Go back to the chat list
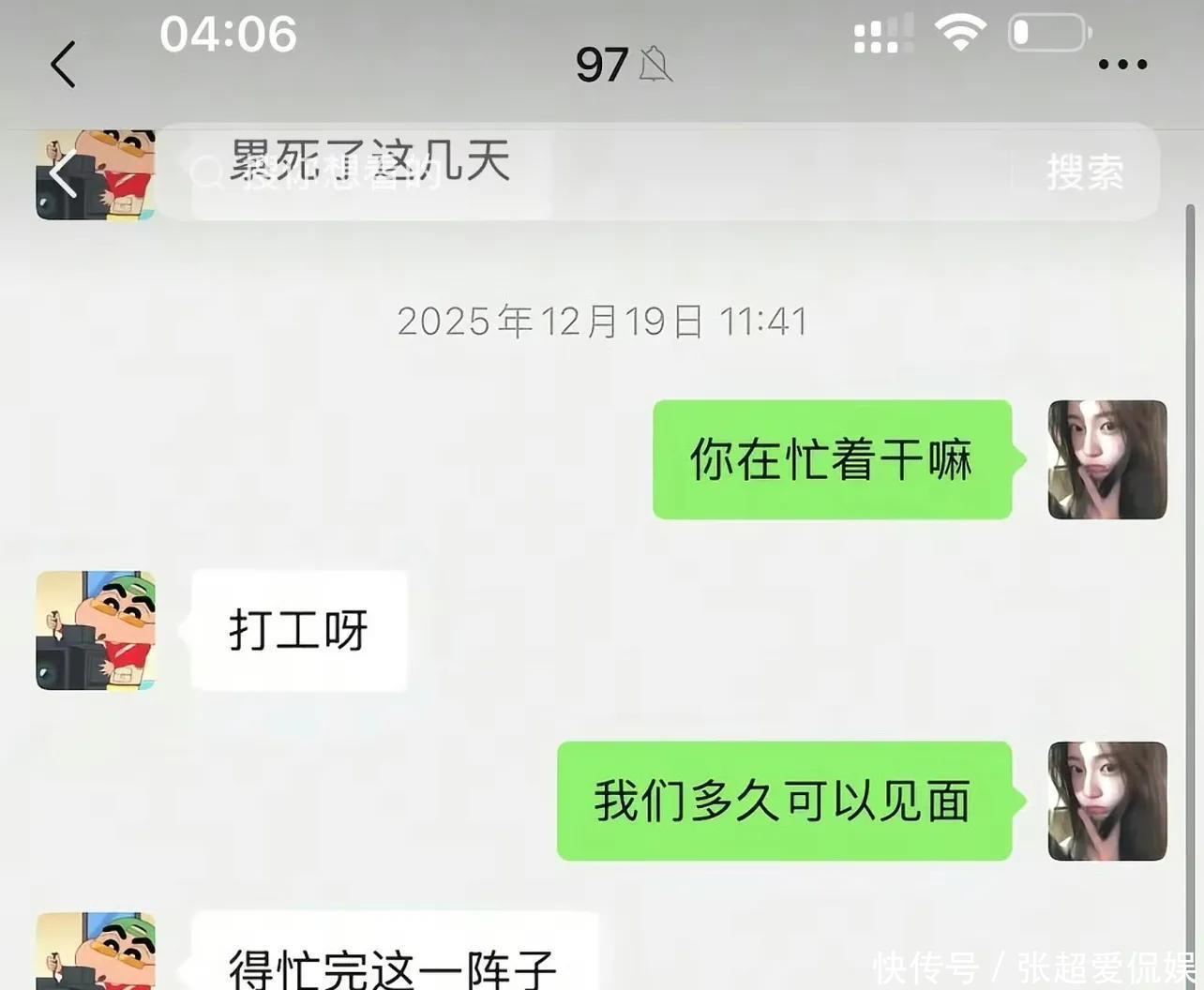This screenshot has height=990, width=1204. pos(63,66)
